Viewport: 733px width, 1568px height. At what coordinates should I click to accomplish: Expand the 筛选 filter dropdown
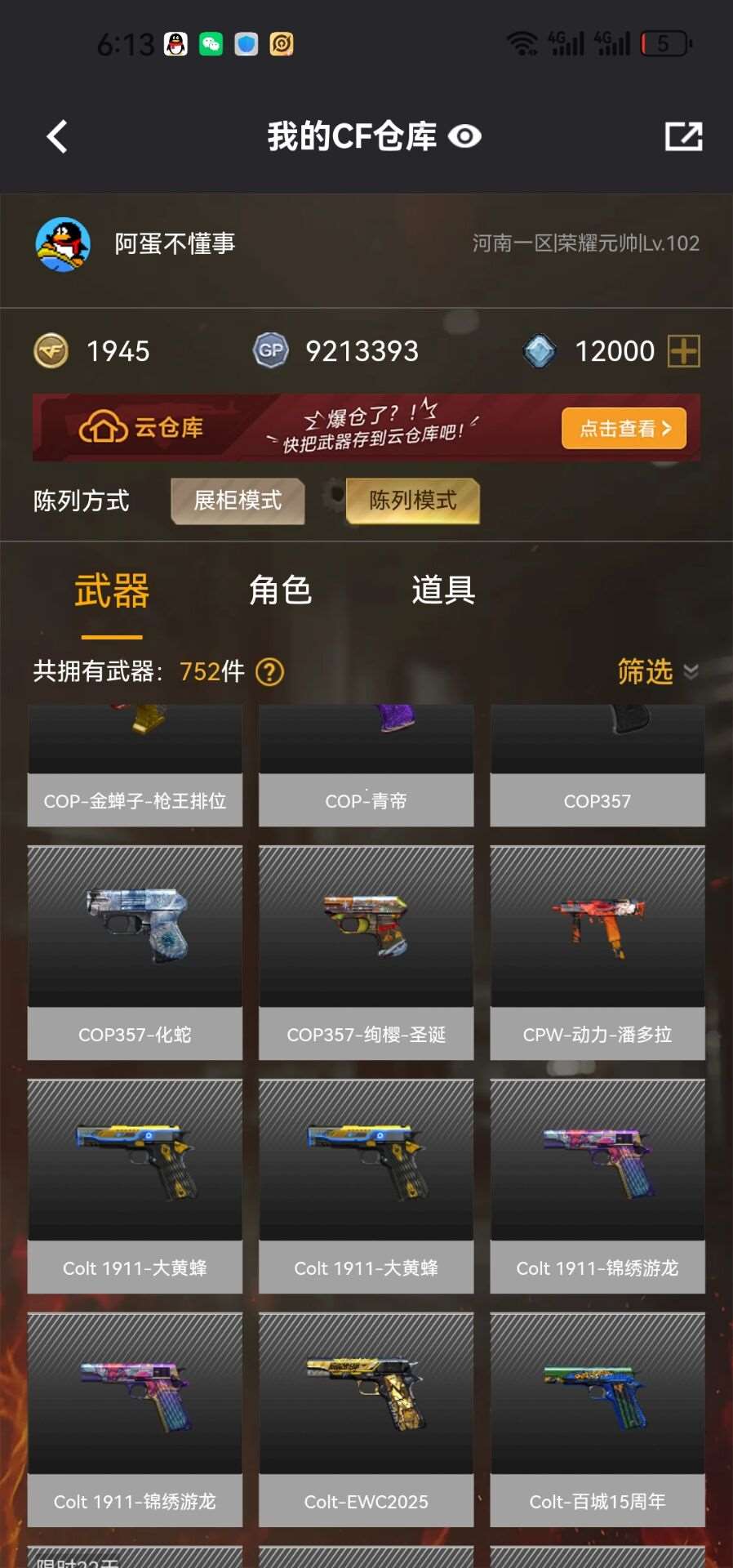pyautogui.click(x=657, y=672)
